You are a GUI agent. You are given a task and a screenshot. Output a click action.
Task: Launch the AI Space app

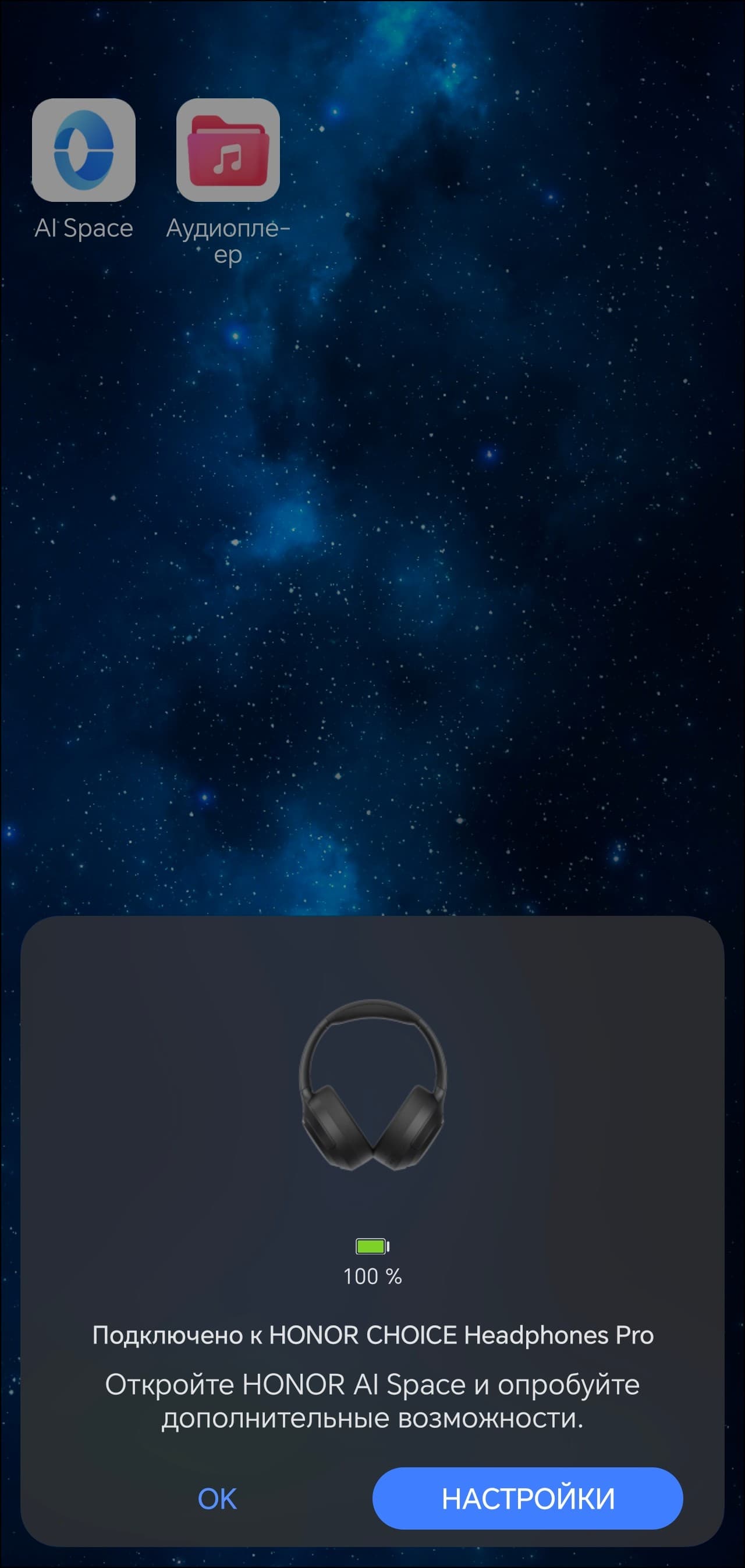point(83,150)
